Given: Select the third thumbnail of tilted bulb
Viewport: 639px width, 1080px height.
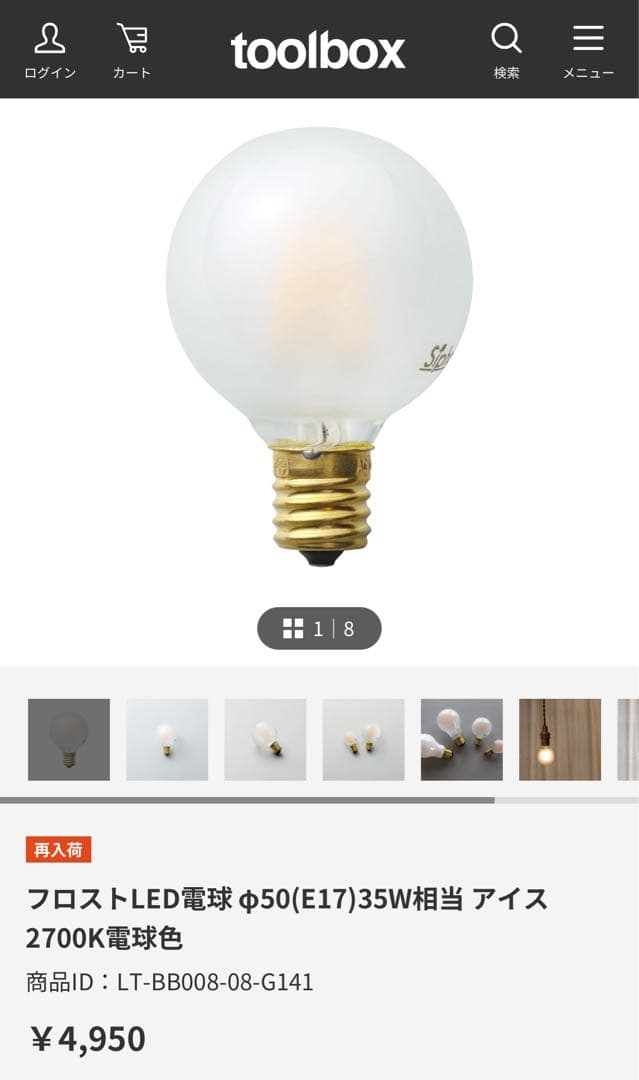Looking at the screenshot, I should [265, 740].
